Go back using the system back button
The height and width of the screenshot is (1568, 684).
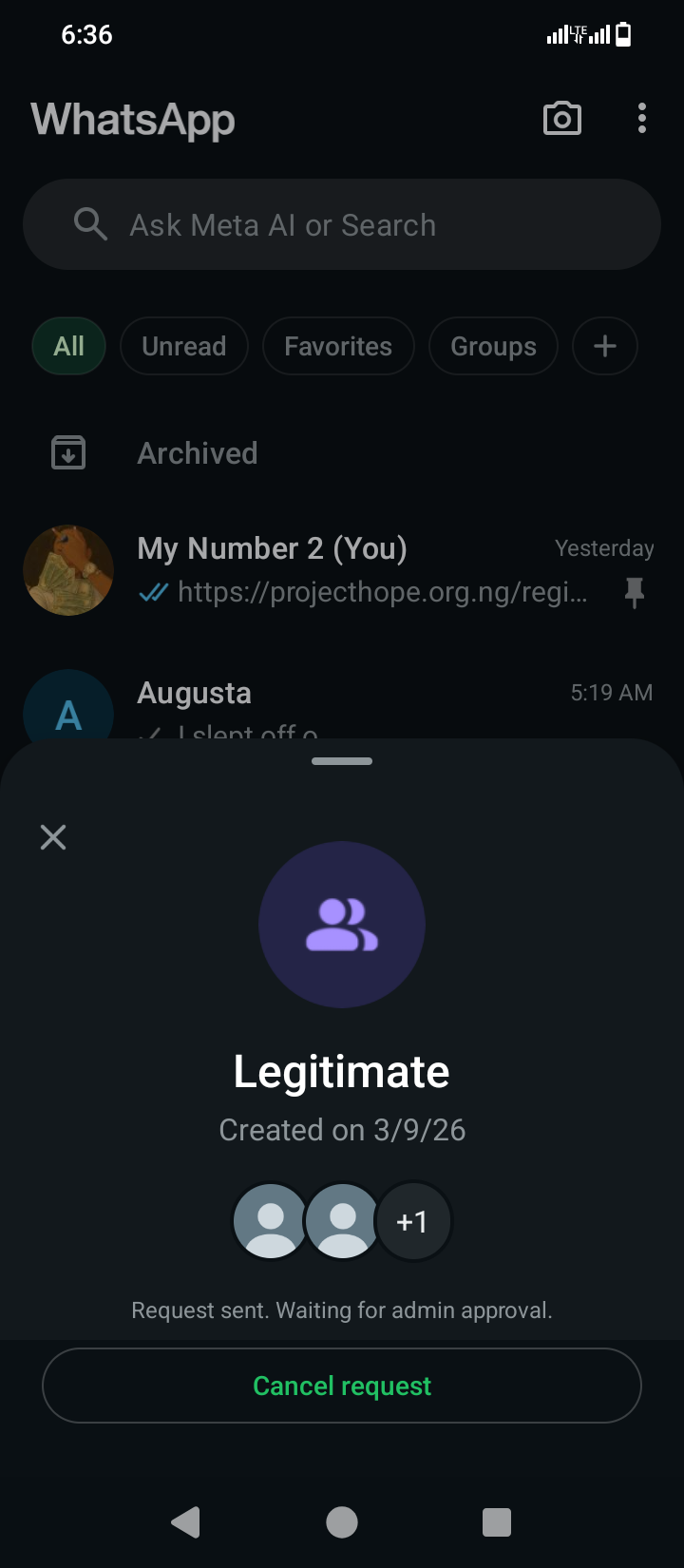pyautogui.click(x=186, y=1522)
